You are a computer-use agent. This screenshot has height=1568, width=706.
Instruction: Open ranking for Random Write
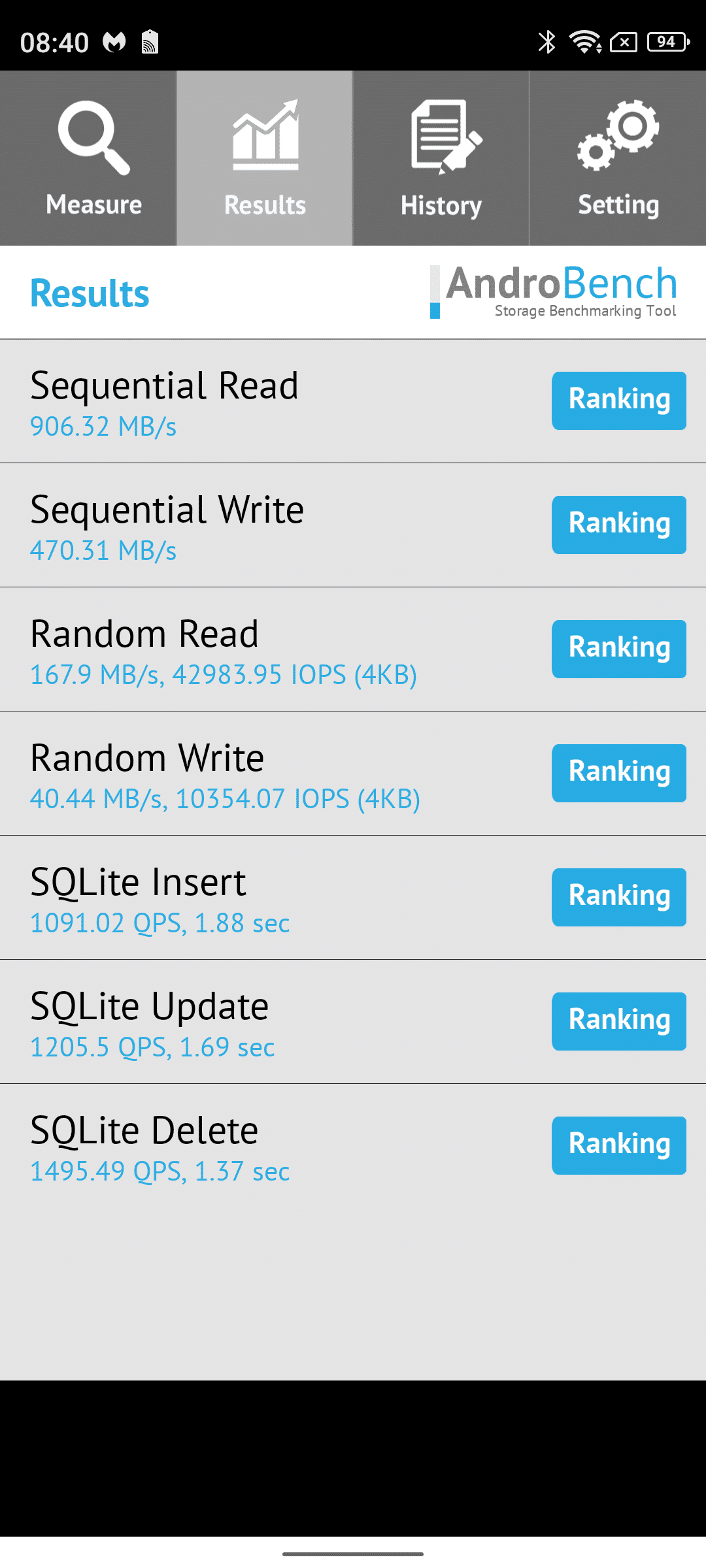[619, 773]
